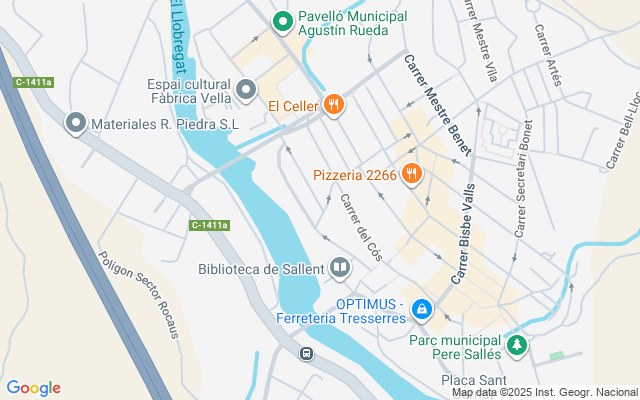The width and height of the screenshot is (640, 400).
Task: Tap the OPTIMUS Ferreteria Tresserres shop pin
Action: (x=422, y=310)
